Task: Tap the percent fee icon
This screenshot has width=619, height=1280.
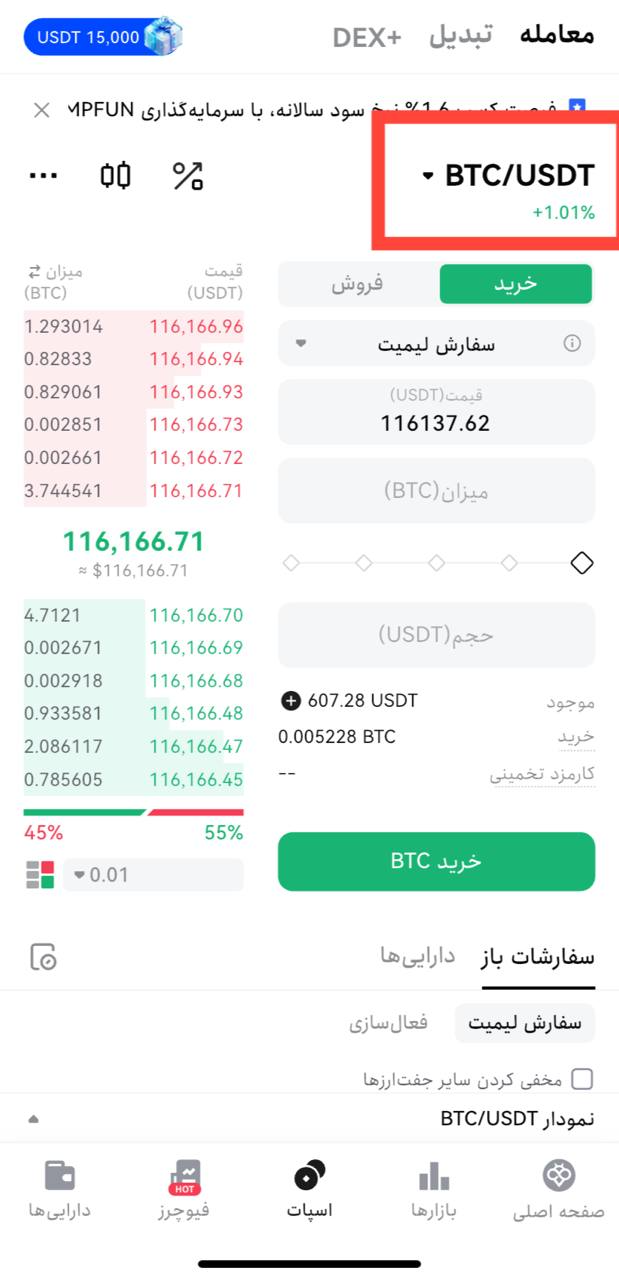Action: 188,176
